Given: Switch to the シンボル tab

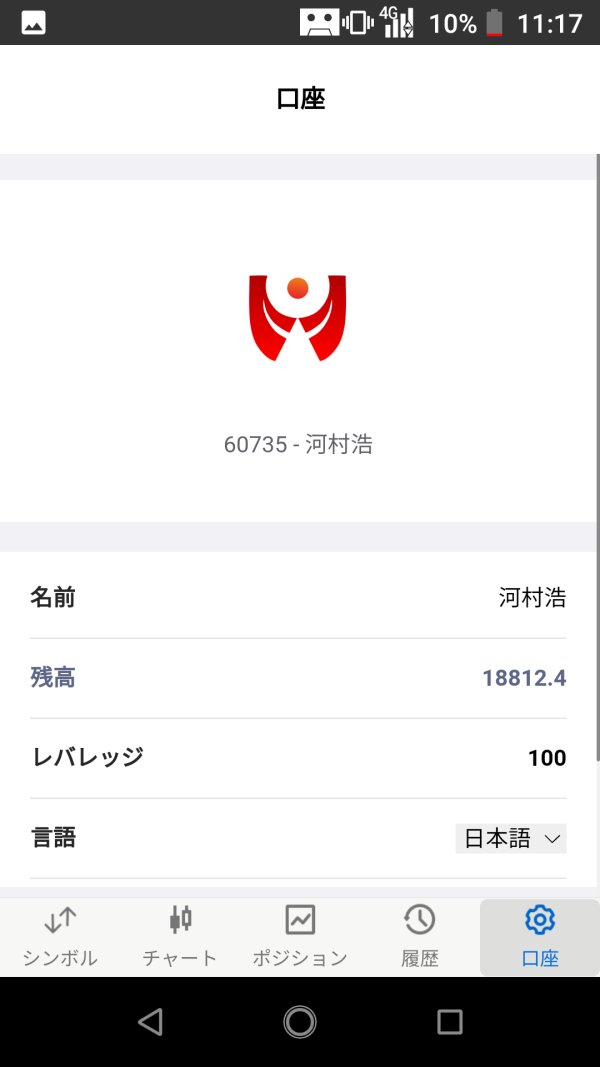Looking at the screenshot, I should (60, 937).
